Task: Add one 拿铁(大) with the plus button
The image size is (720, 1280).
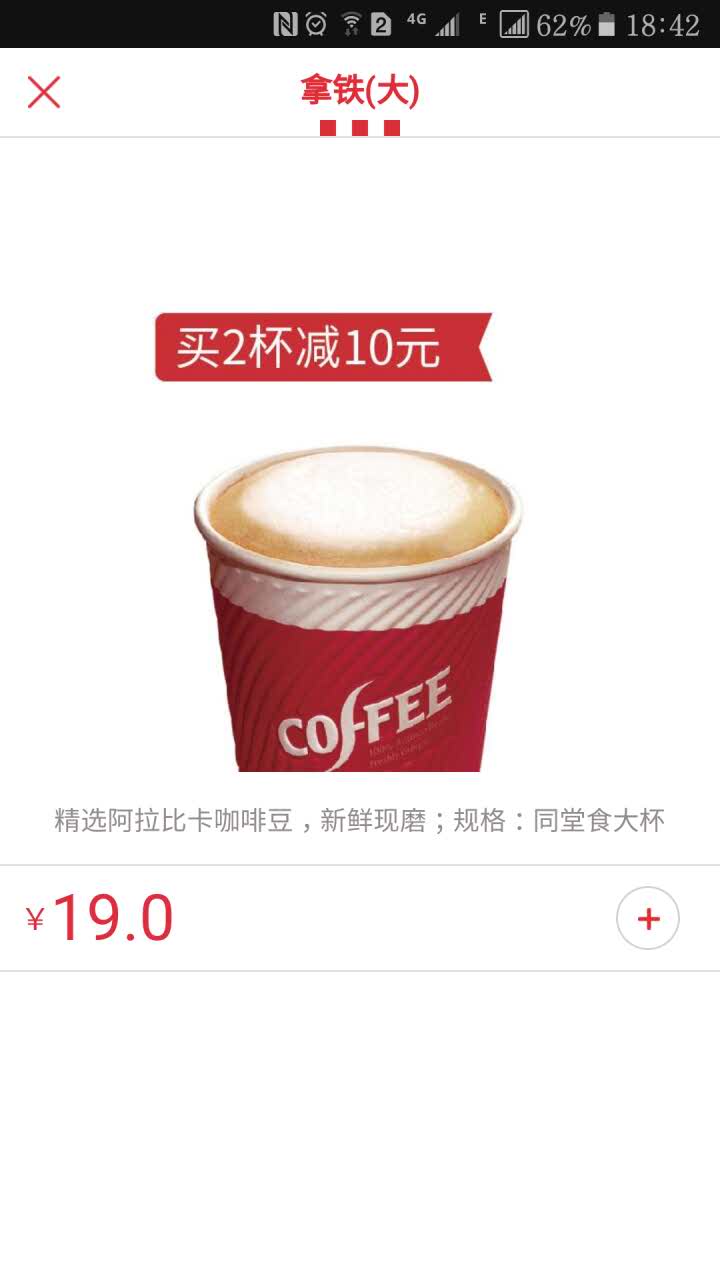Action: click(x=648, y=918)
